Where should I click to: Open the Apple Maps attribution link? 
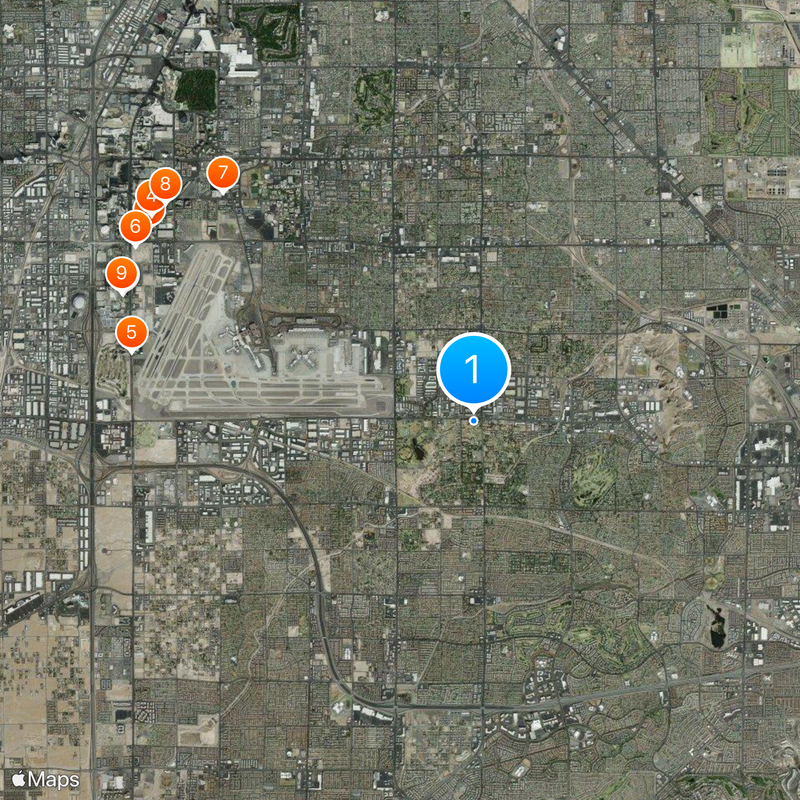pos(46,779)
